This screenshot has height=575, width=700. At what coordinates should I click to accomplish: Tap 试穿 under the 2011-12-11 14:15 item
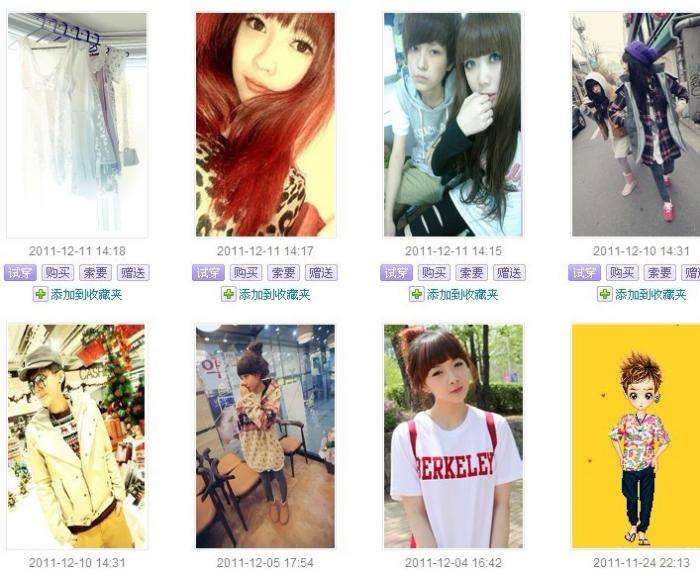397,273
